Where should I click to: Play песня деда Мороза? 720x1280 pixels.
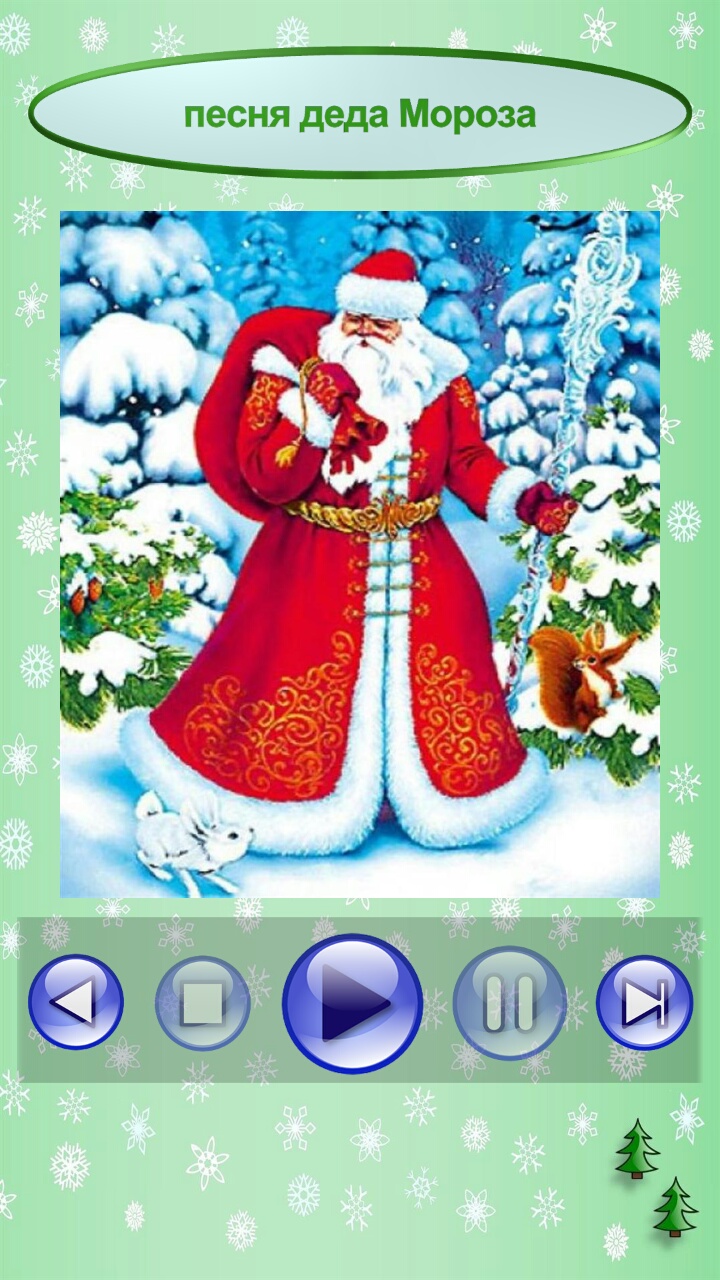(352, 1003)
